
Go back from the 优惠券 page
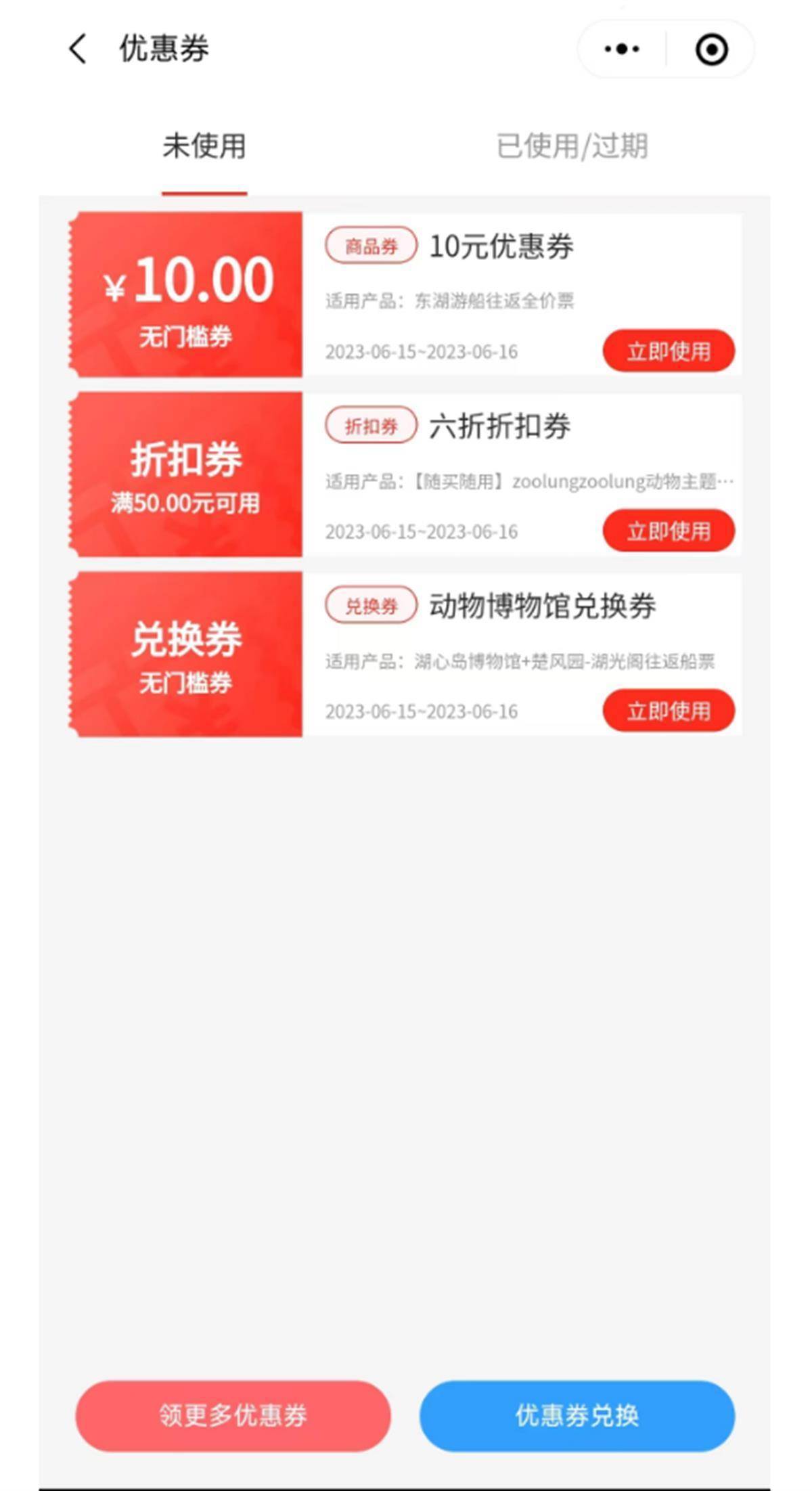pos(78,49)
